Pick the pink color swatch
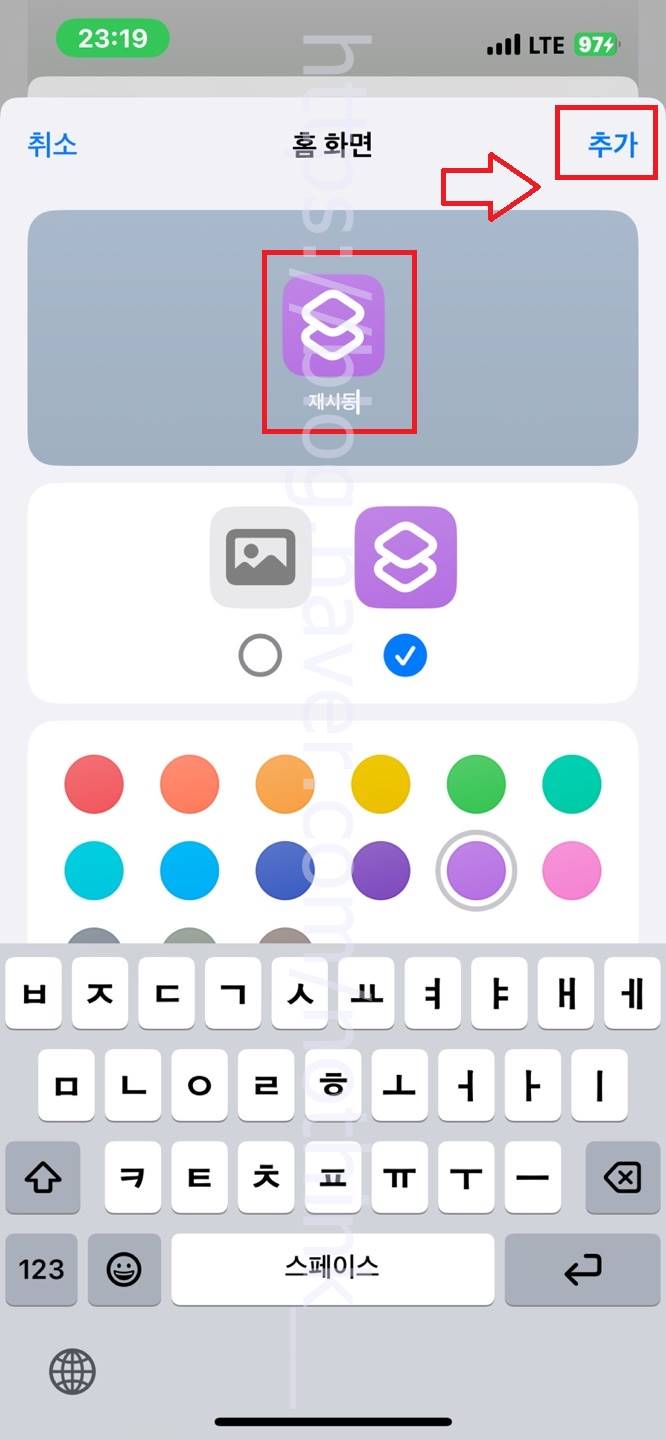 572,870
